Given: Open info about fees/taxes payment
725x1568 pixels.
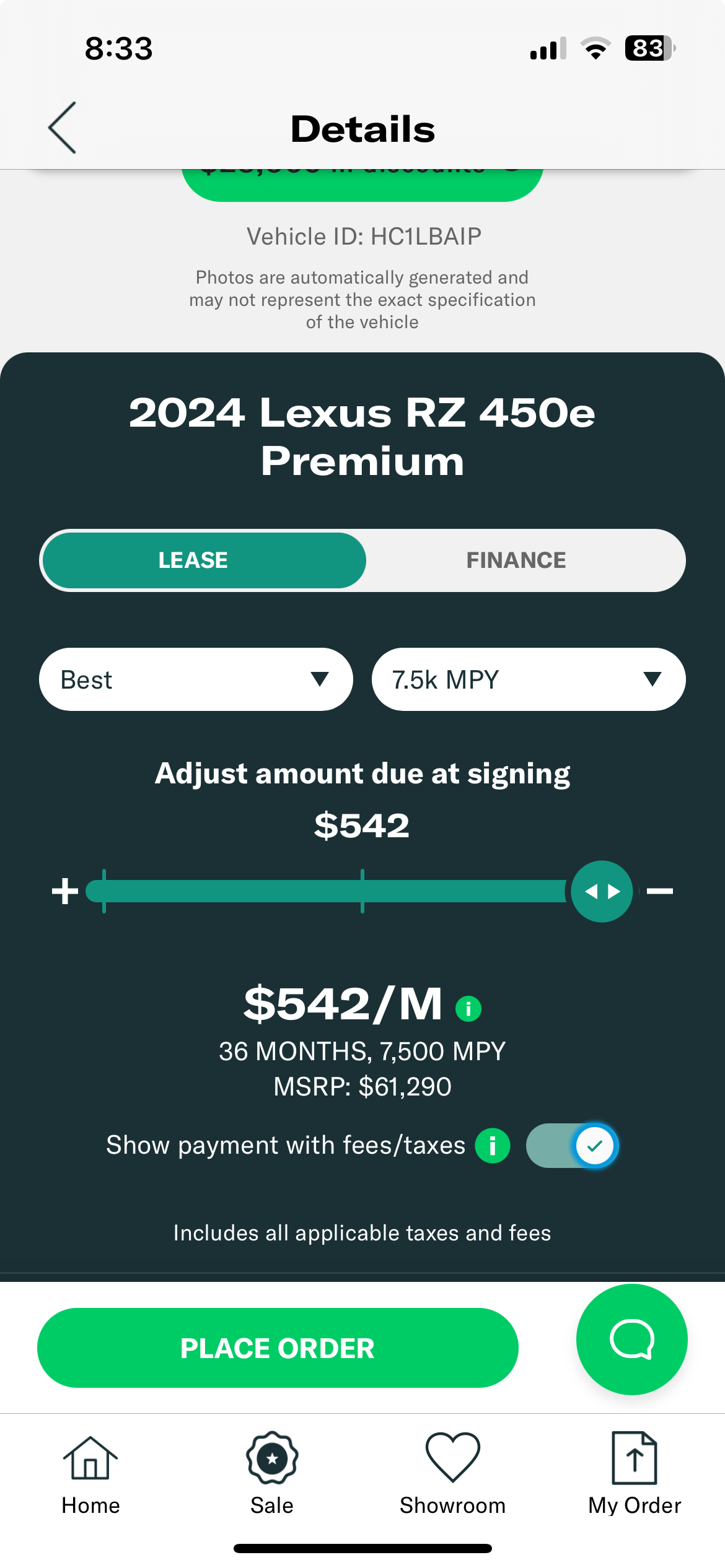Looking at the screenshot, I should (x=493, y=1146).
